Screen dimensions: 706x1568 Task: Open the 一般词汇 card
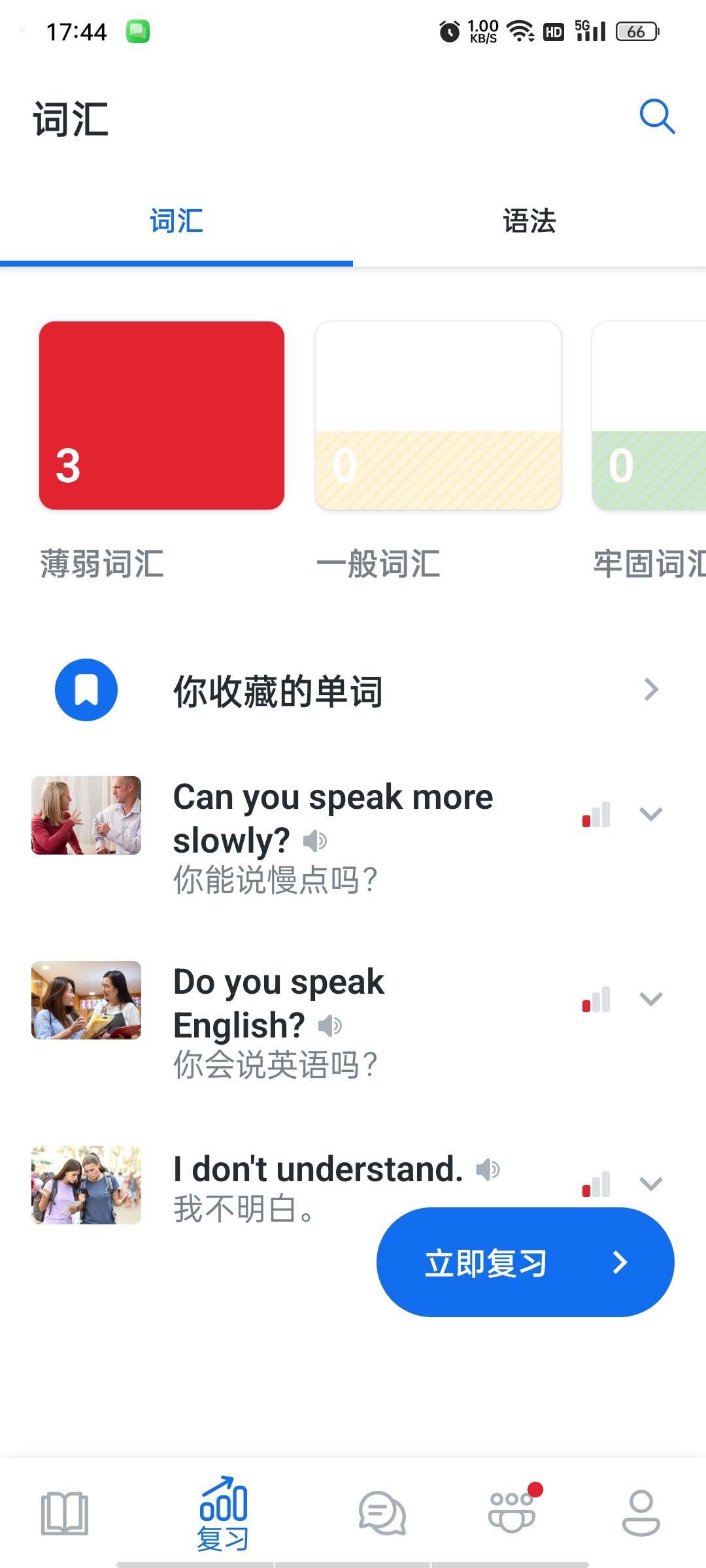[x=438, y=416]
